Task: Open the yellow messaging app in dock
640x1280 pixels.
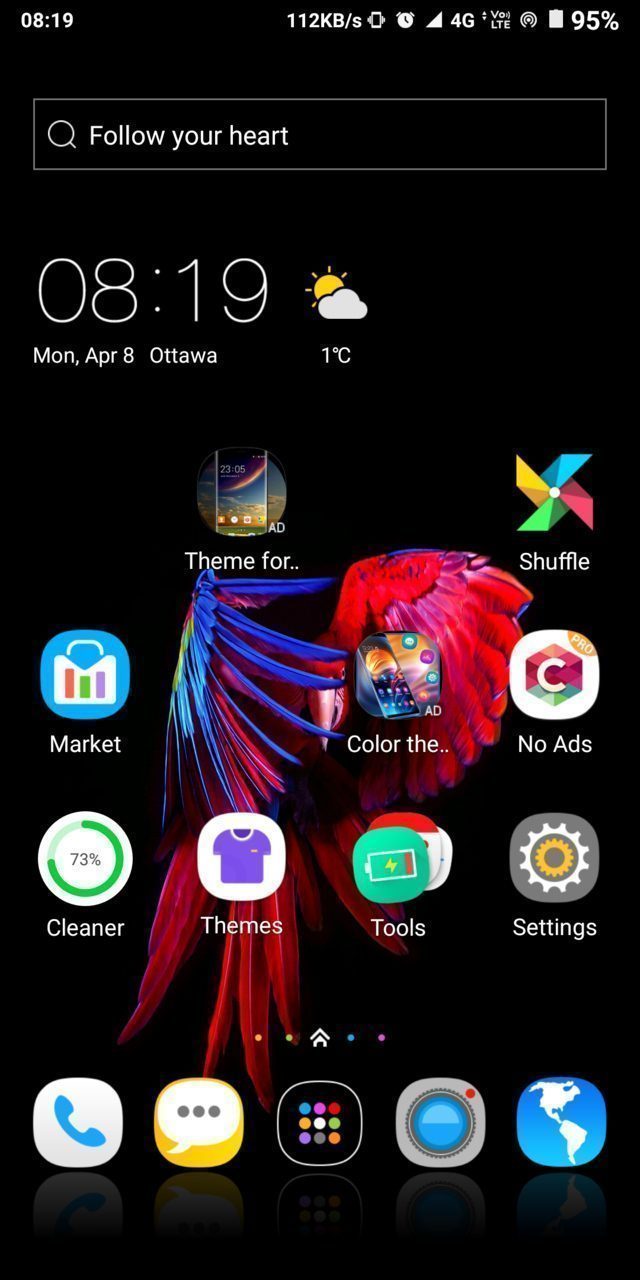Action: click(199, 1122)
